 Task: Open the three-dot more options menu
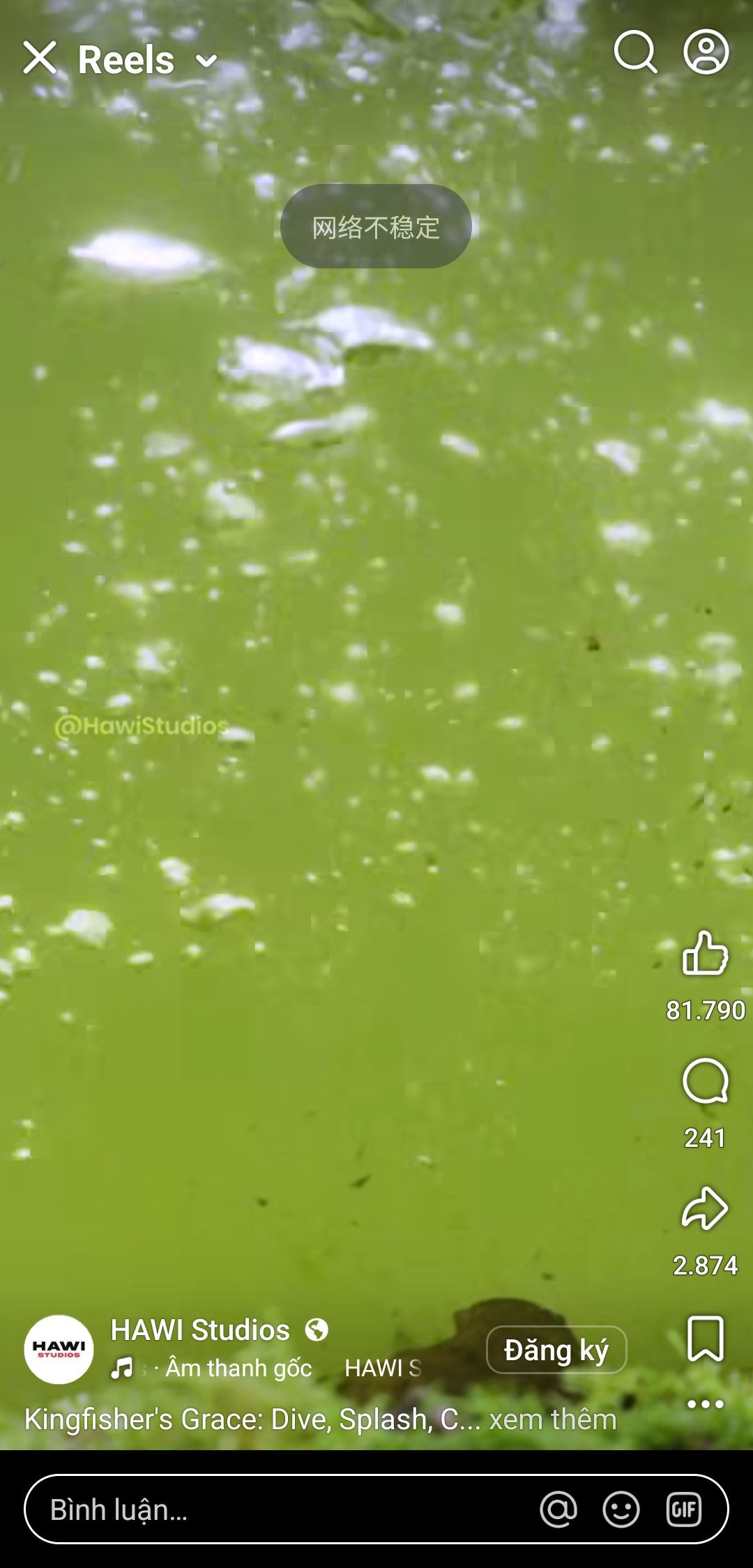tap(706, 1403)
